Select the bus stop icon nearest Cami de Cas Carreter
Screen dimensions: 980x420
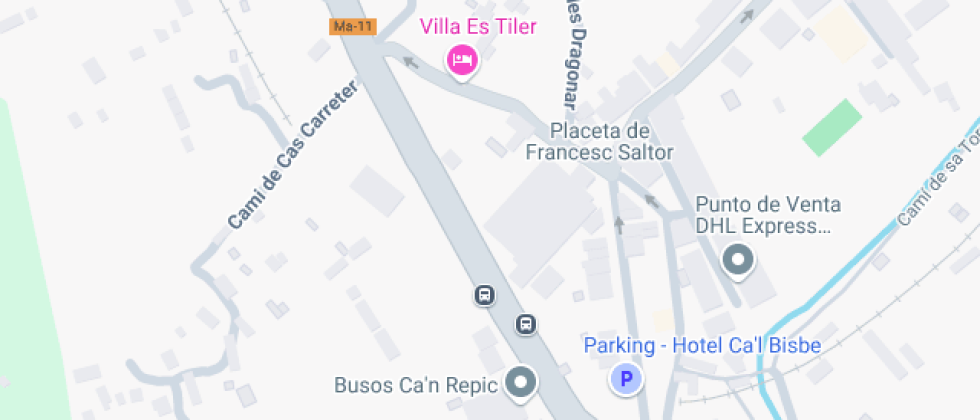click(x=484, y=295)
